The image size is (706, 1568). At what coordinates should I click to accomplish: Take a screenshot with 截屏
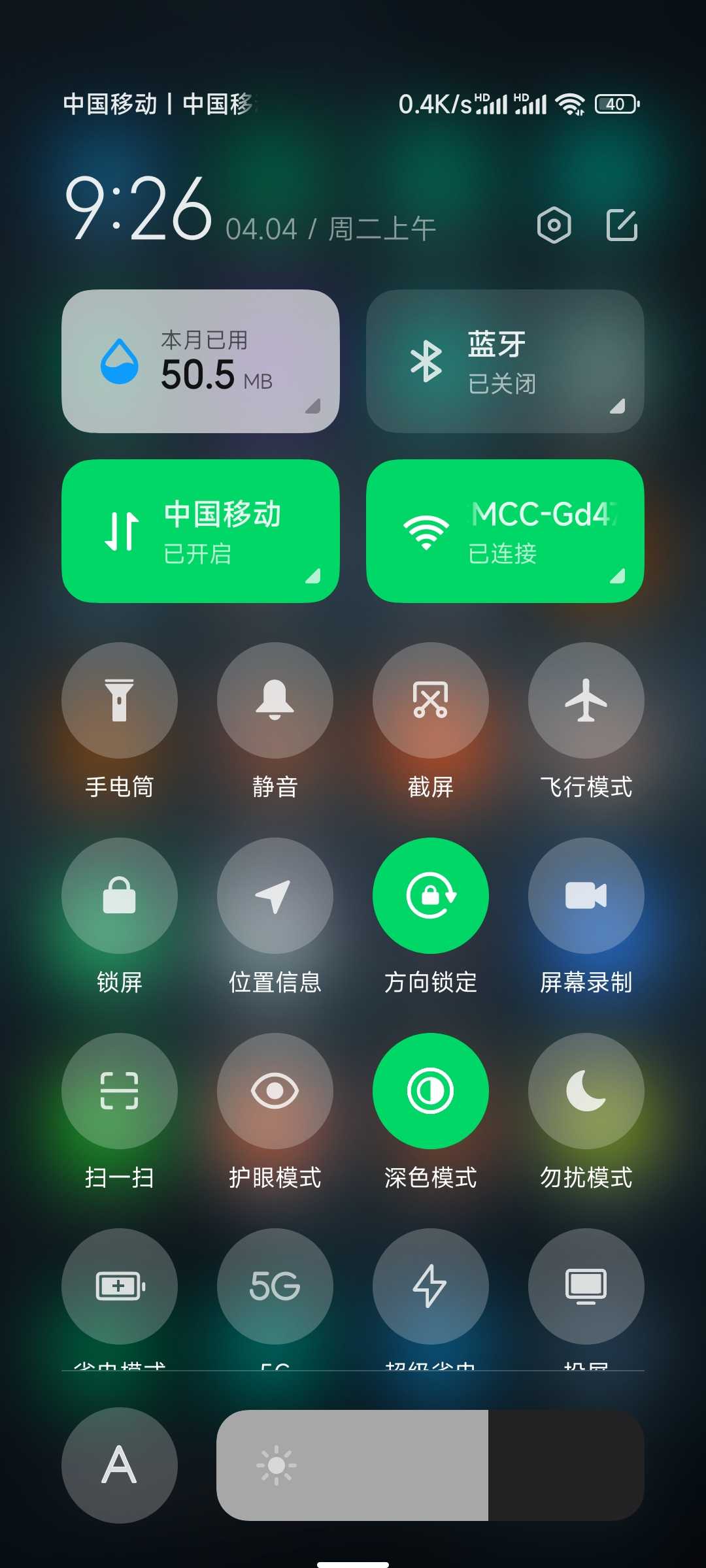tap(431, 700)
